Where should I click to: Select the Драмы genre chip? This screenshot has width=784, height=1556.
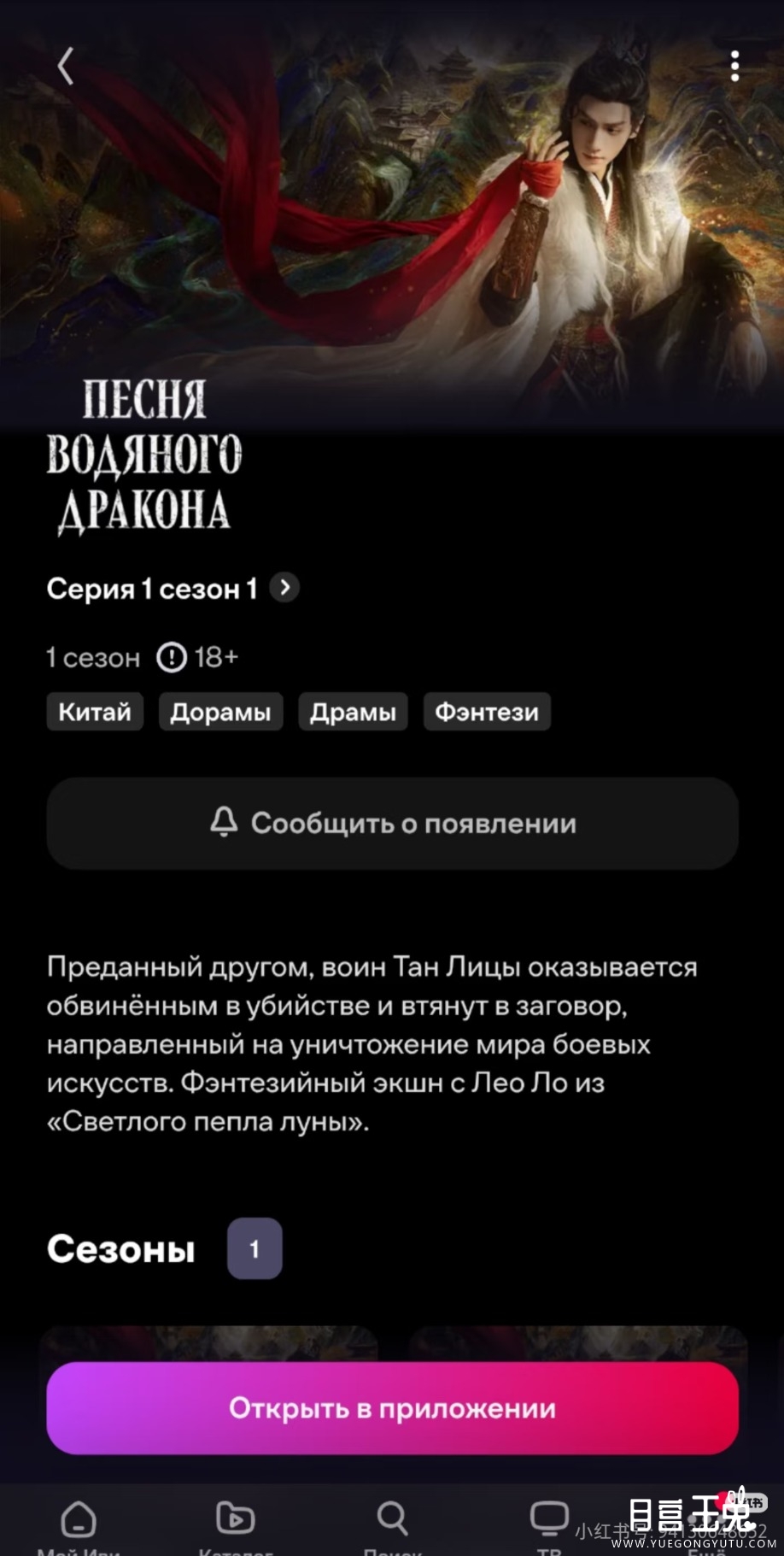pos(353,712)
